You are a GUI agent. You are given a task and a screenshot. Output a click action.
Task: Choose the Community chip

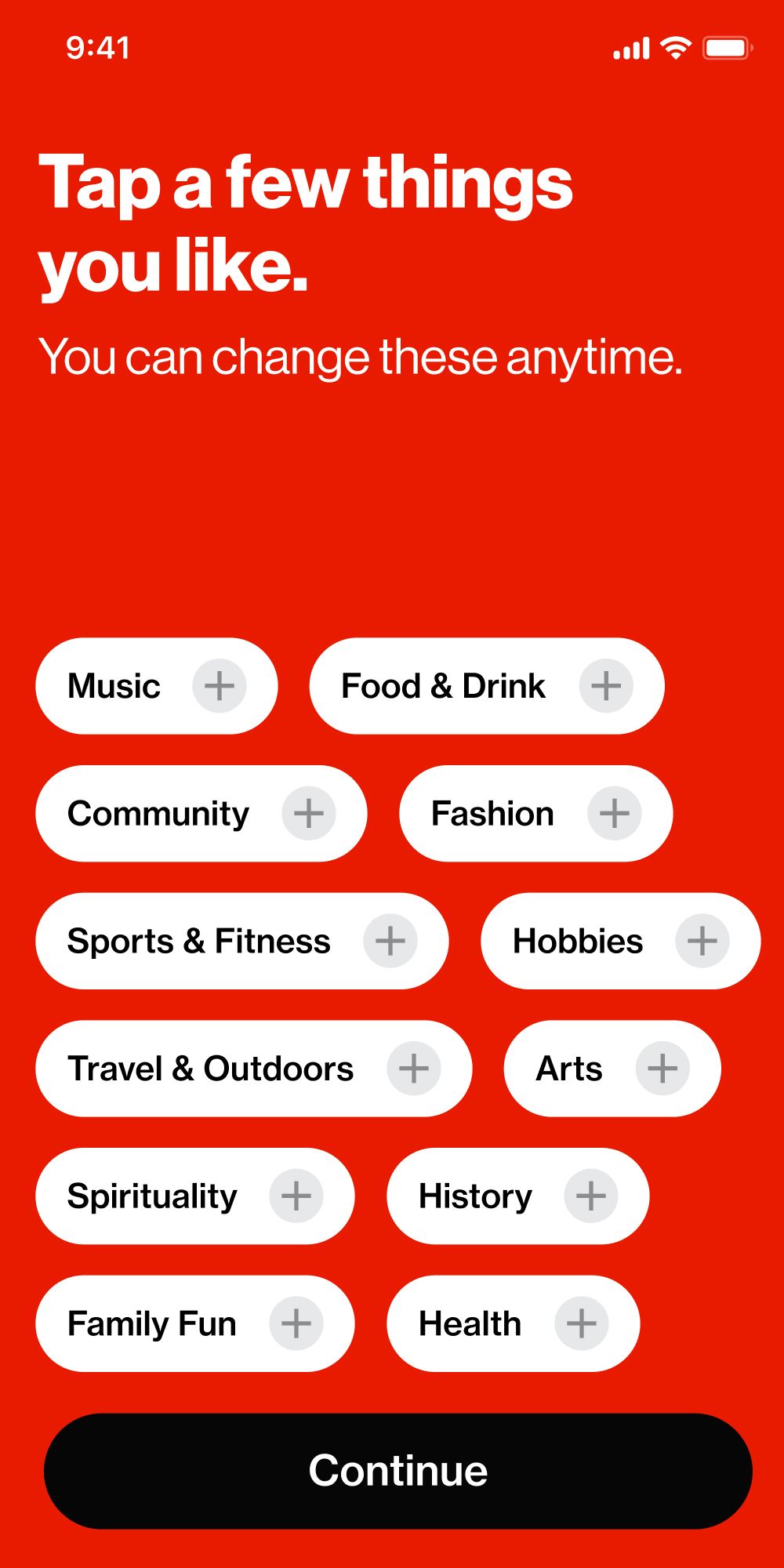[201, 814]
